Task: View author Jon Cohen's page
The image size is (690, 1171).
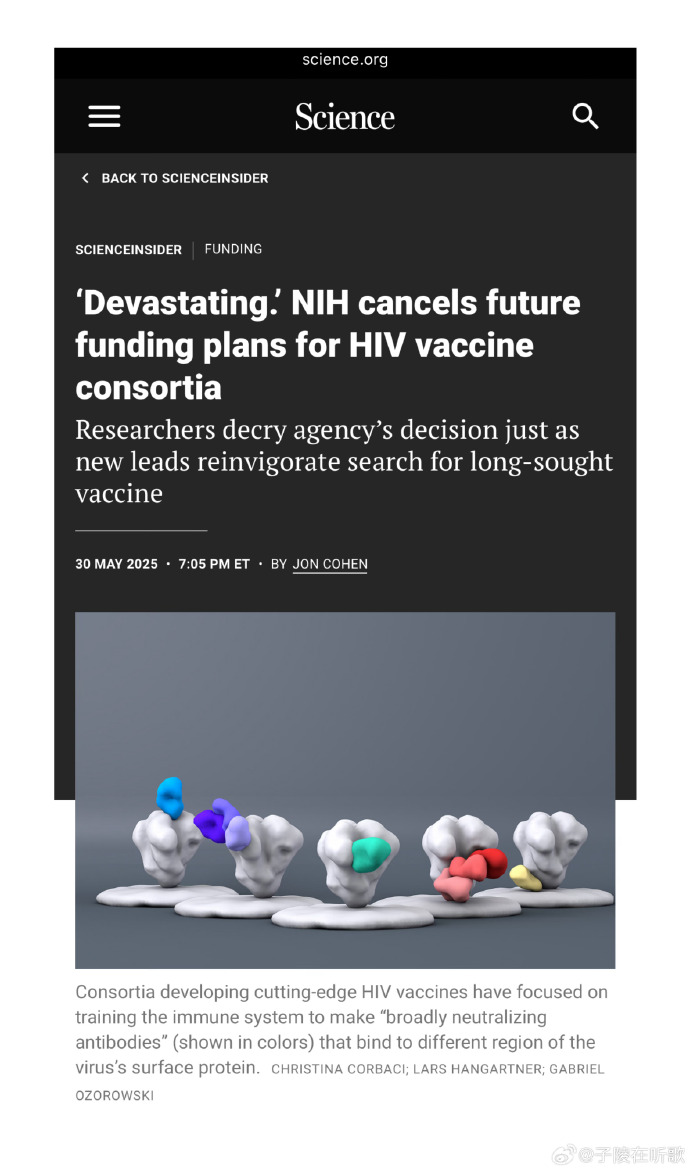Action: [x=330, y=564]
